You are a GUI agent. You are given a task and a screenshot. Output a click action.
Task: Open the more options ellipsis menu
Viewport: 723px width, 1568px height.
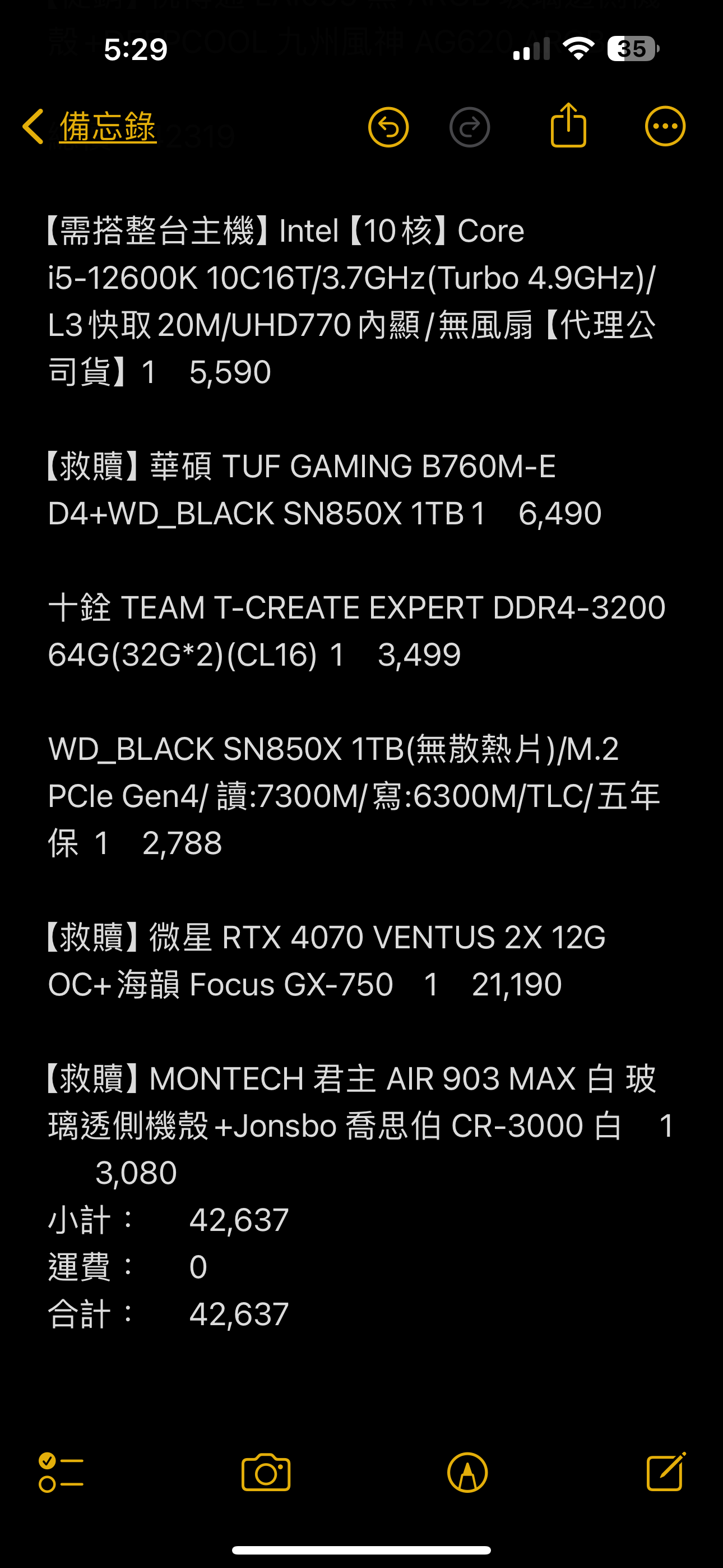click(665, 127)
